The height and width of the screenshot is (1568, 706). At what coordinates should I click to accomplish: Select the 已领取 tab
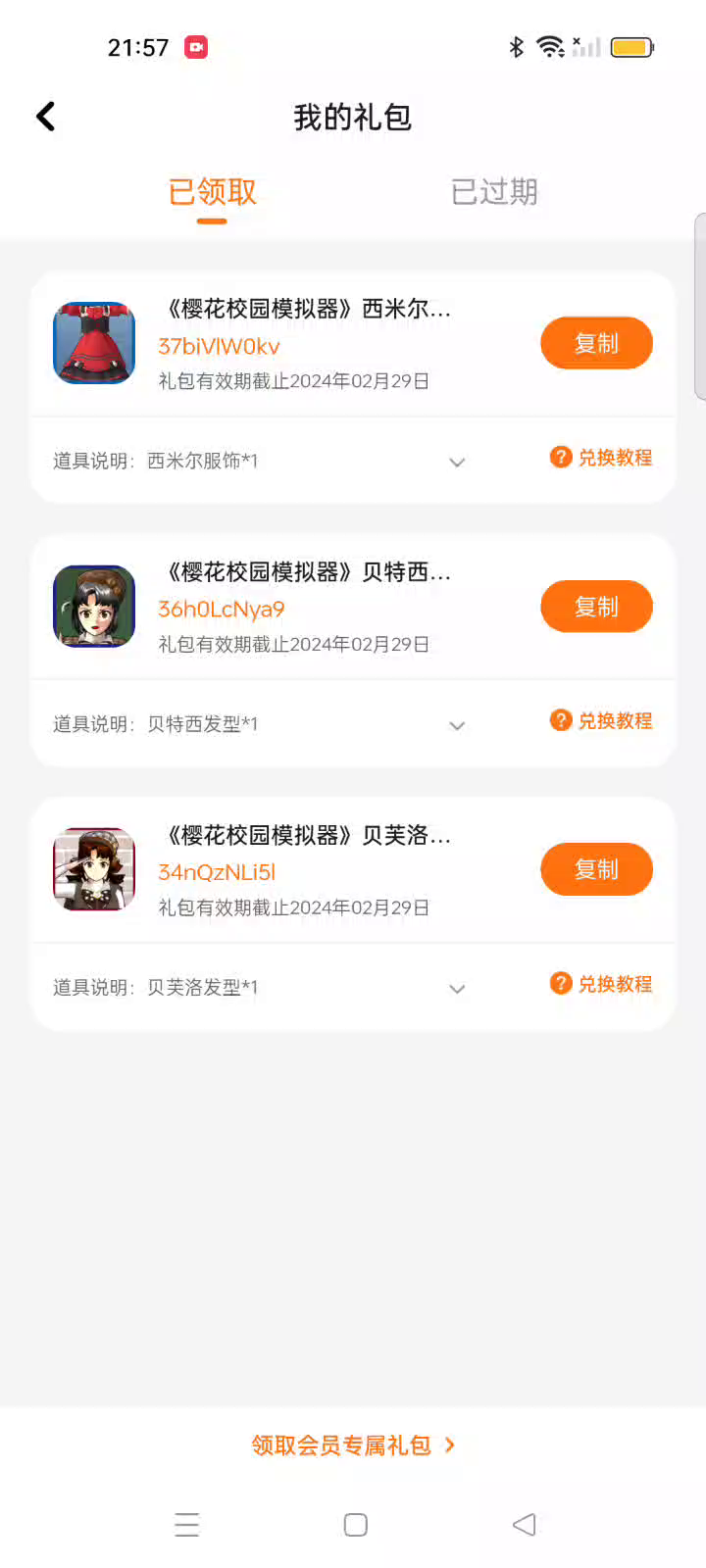[212, 192]
